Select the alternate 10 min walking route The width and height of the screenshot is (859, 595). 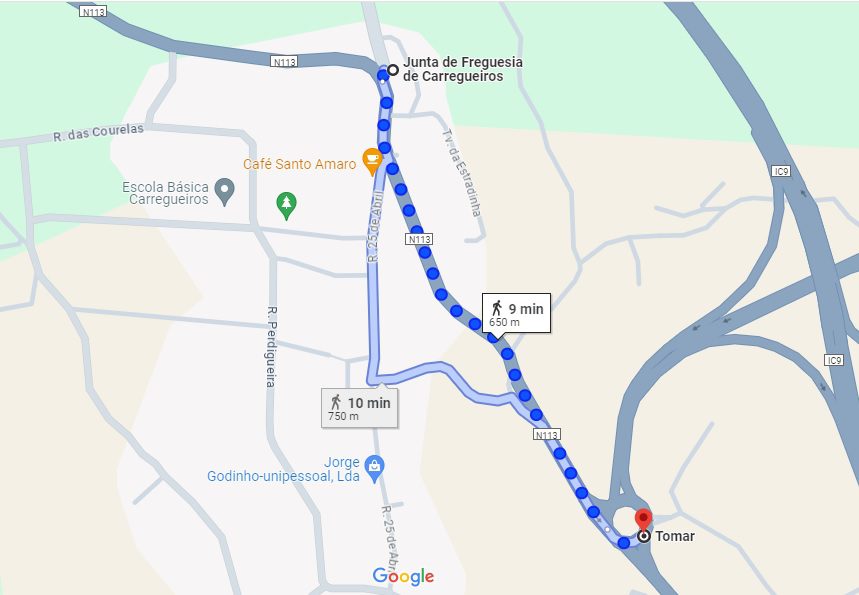click(359, 408)
